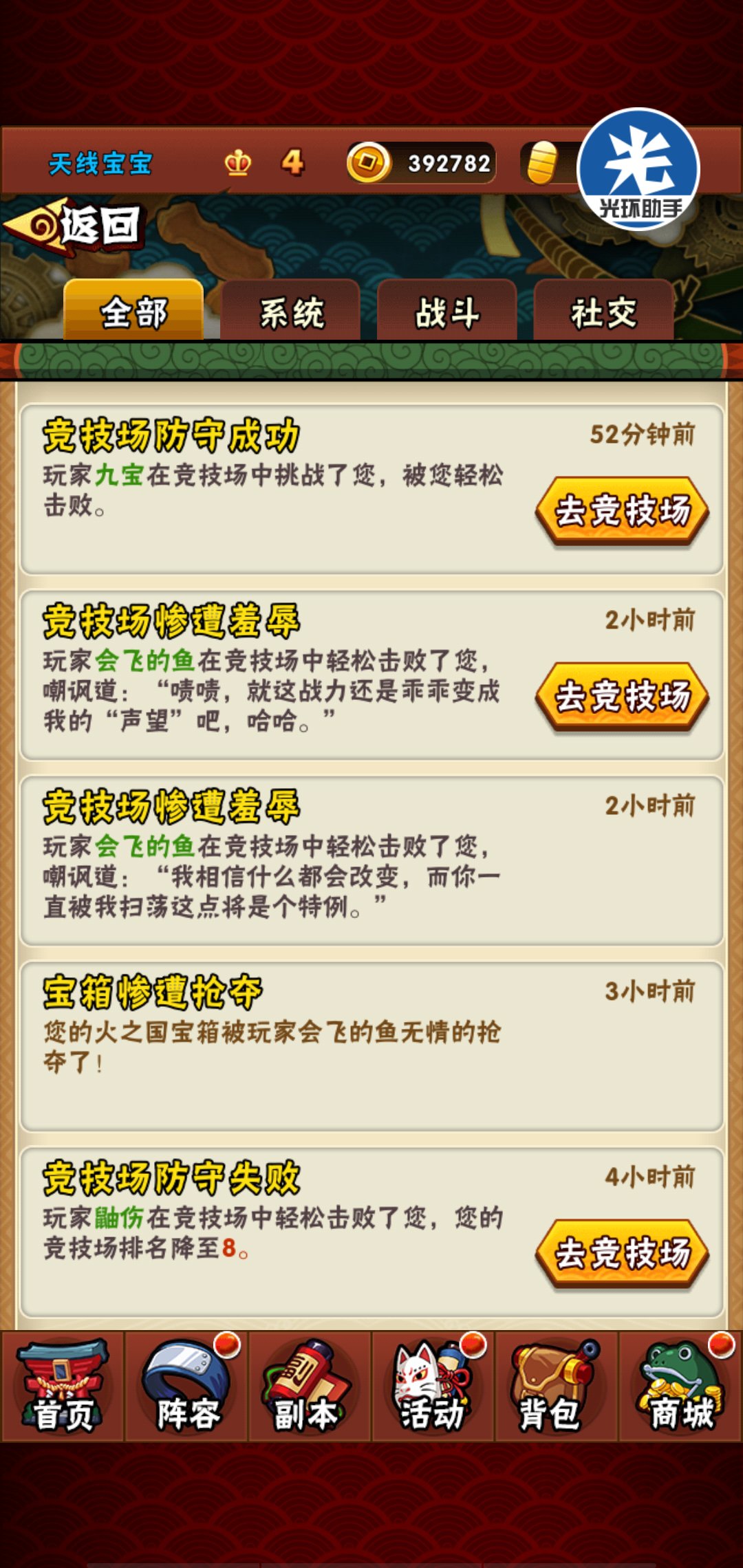Visit the 商城 shop
Screen dimensions: 743x1568
pyautogui.click(x=680, y=1386)
